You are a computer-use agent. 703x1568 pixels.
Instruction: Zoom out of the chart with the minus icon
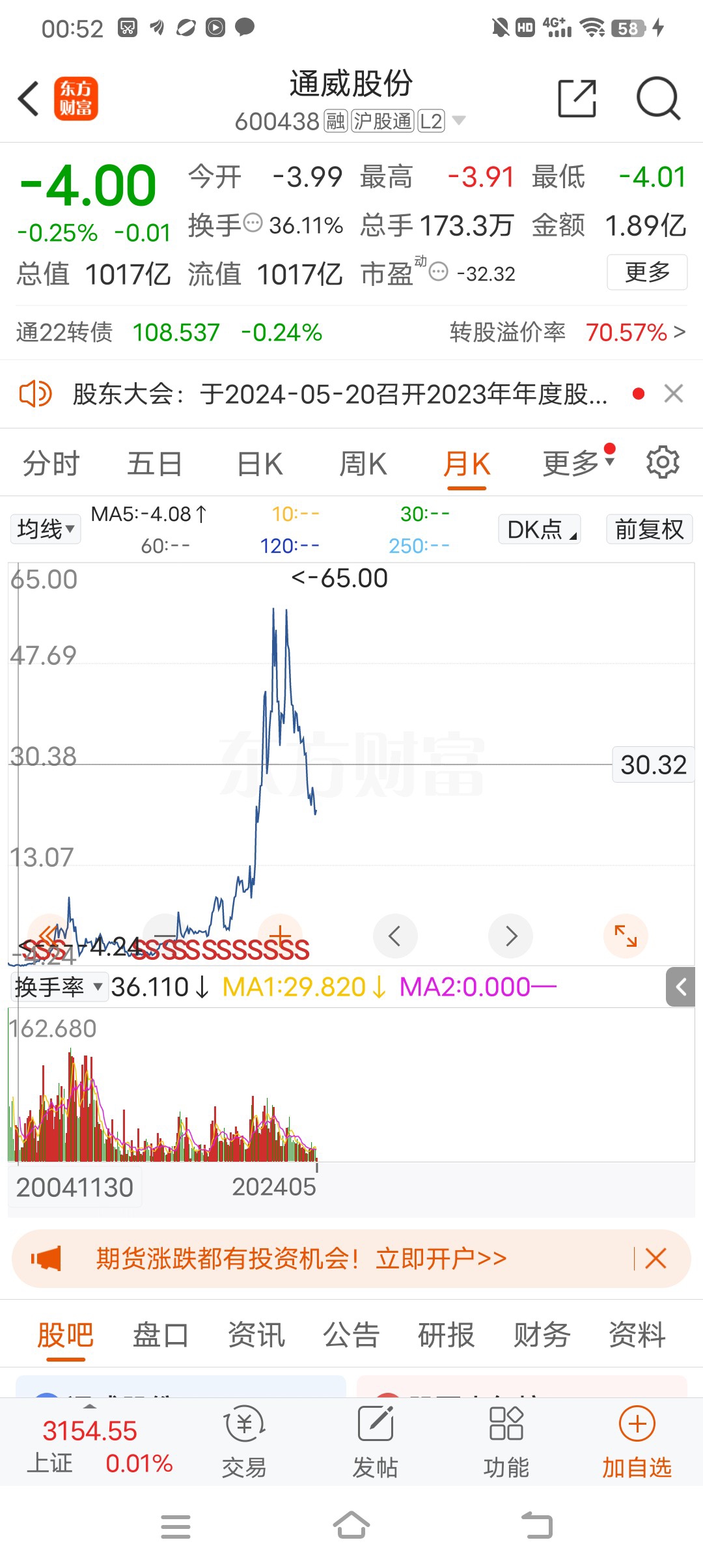(166, 936)
